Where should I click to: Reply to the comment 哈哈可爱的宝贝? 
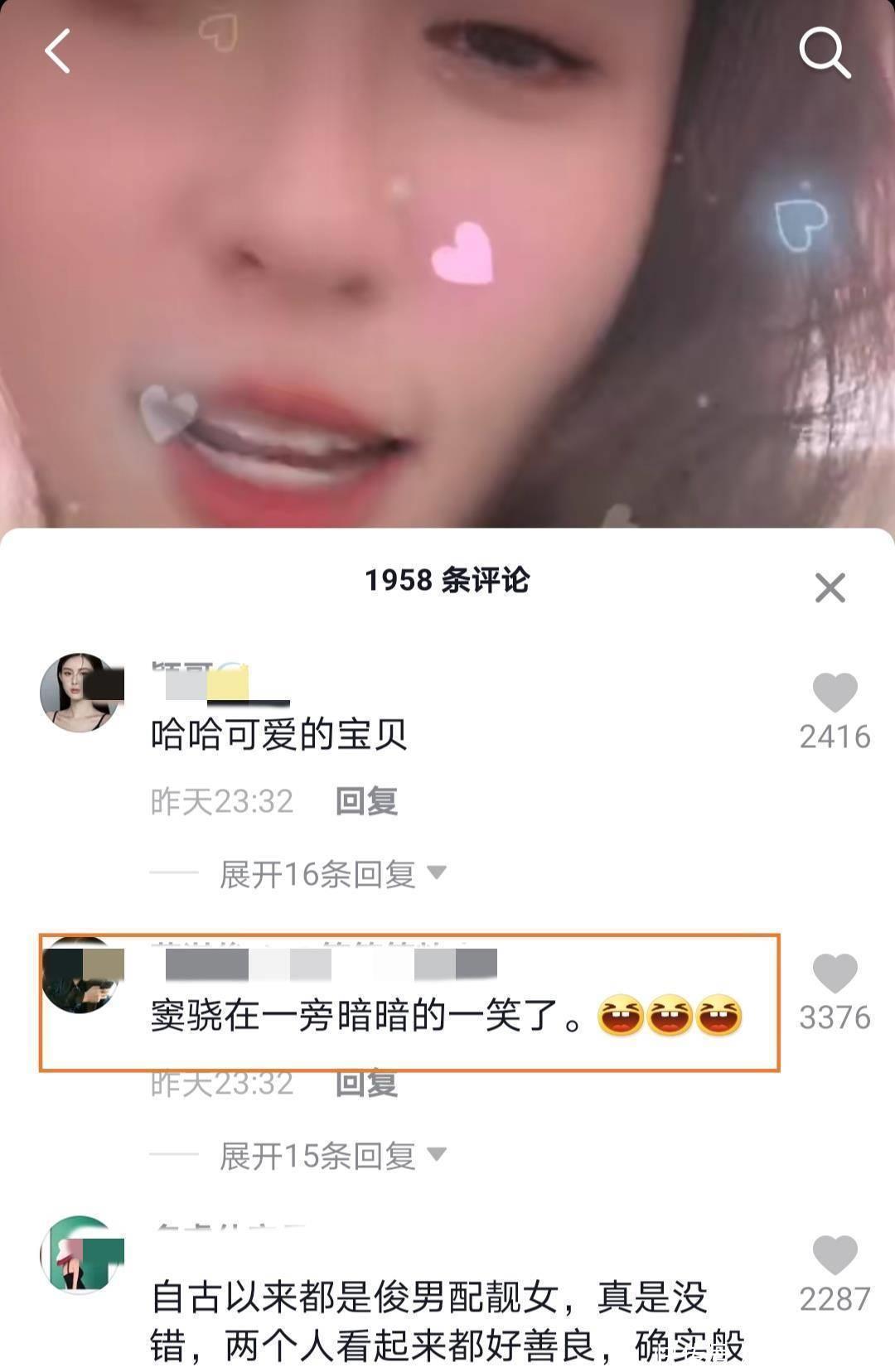pos(366,801)
